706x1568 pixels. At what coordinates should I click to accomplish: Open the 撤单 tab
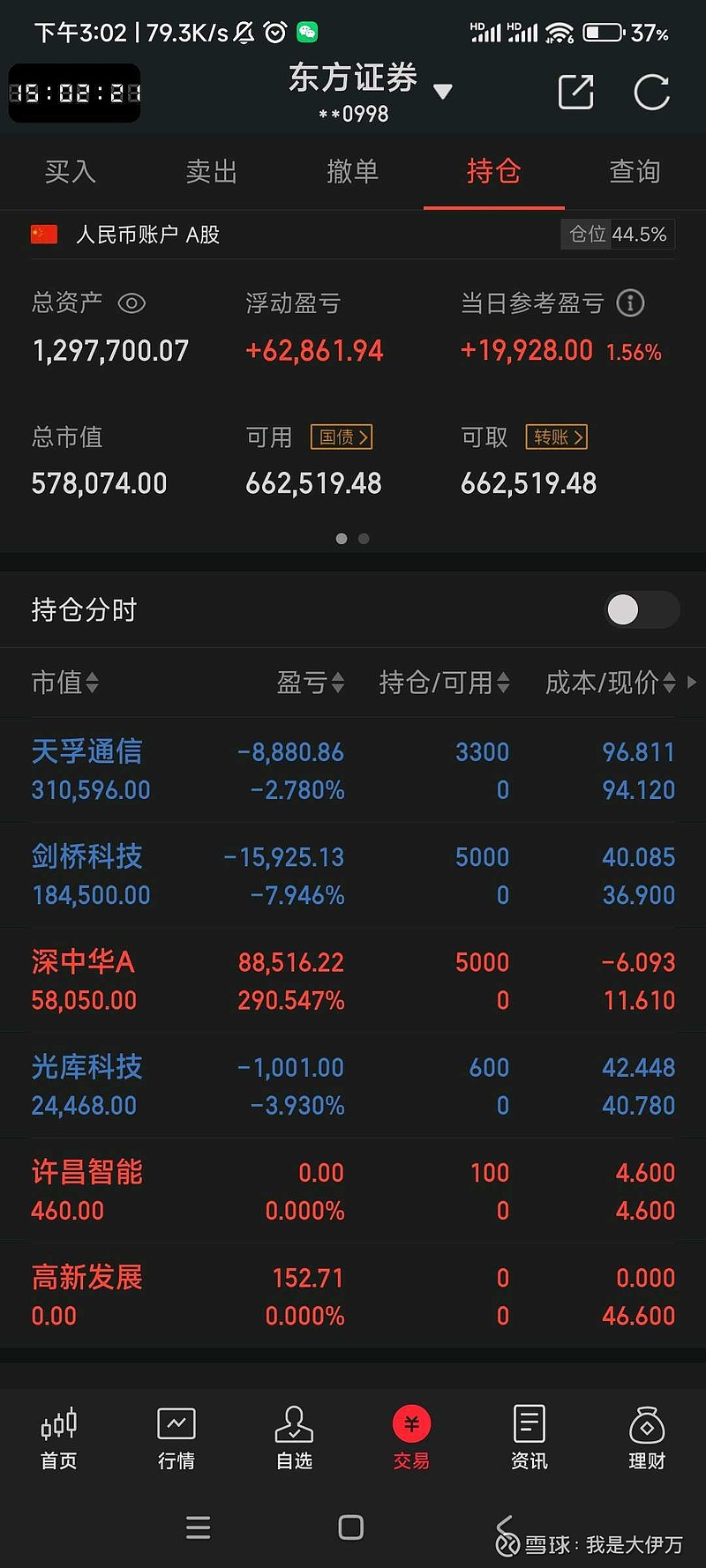(353, 171)
